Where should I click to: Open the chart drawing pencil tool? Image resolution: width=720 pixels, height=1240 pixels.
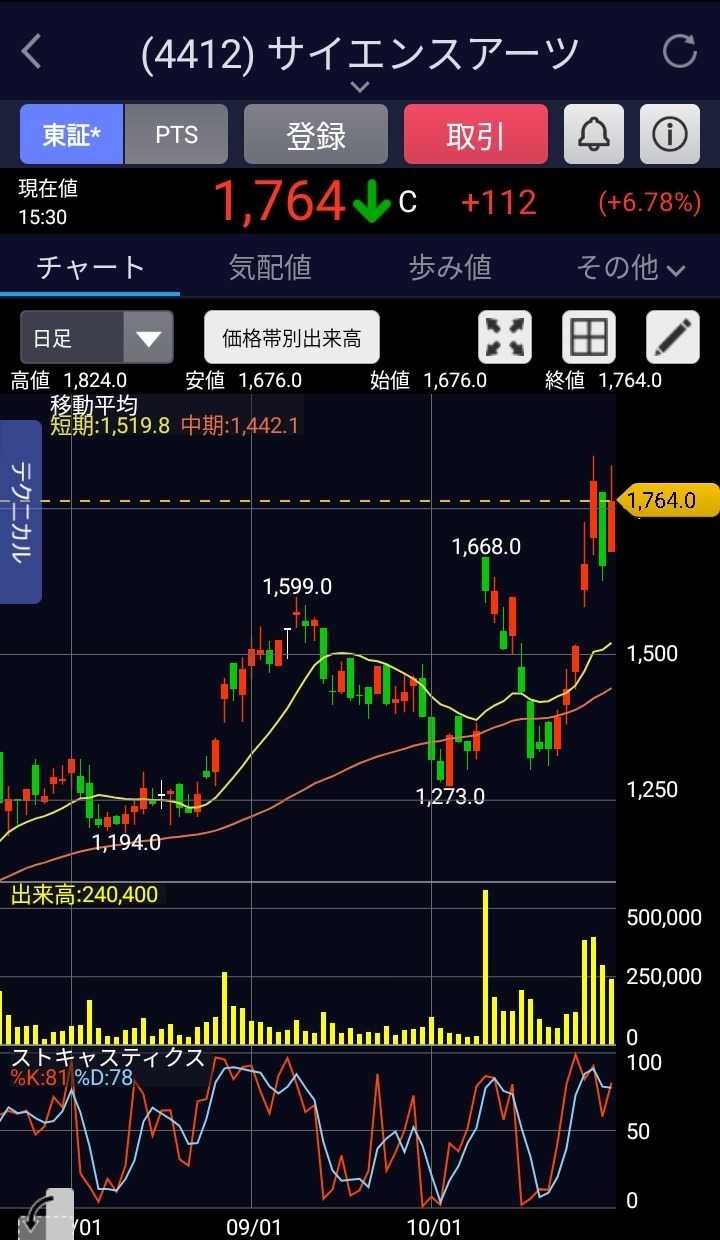(673, 337)
